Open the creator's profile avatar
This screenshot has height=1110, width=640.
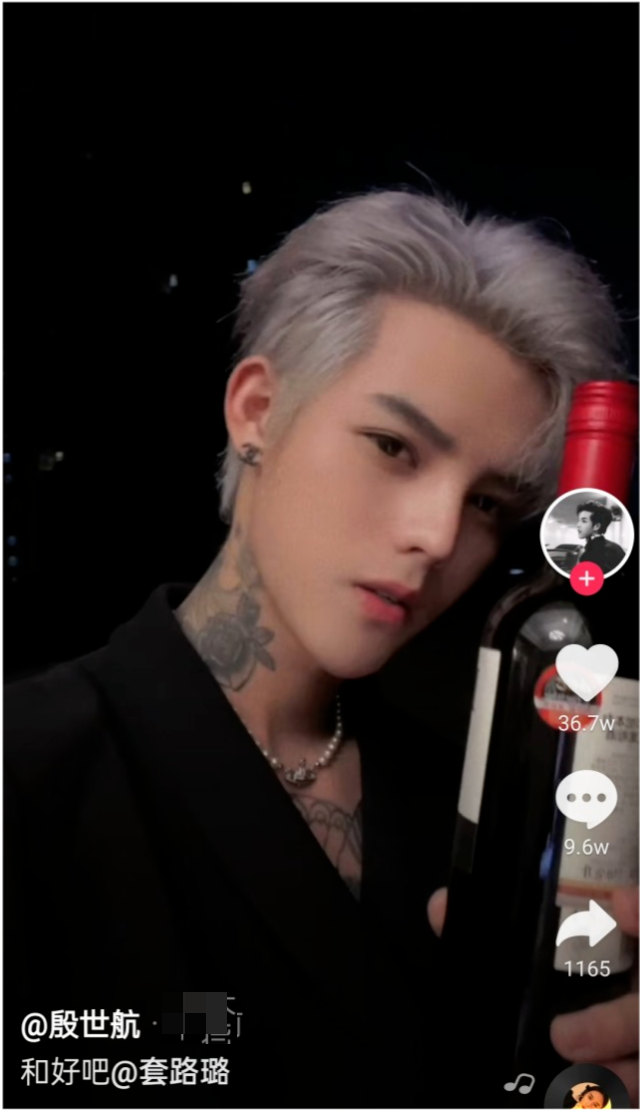[586, 532]
